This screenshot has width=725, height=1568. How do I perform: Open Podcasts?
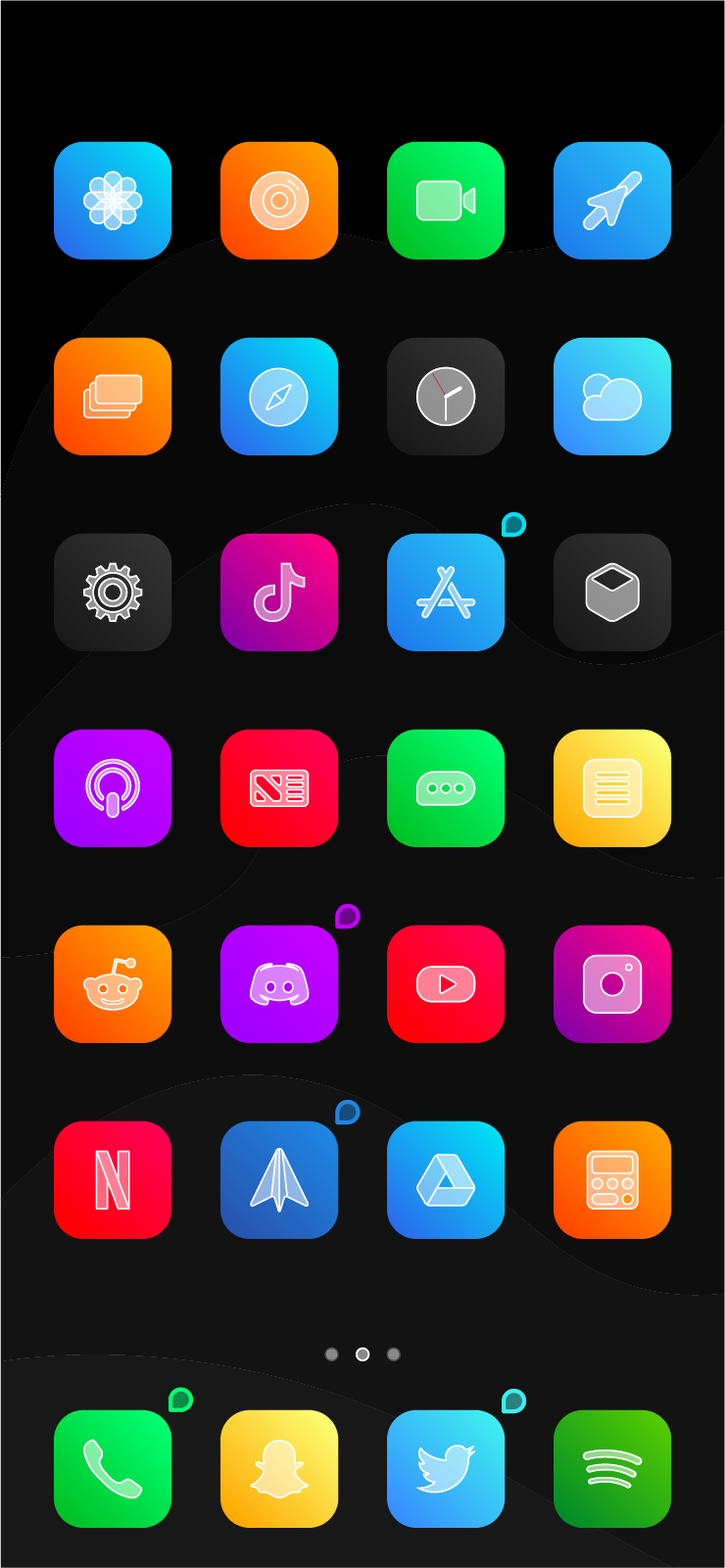pos(113,788)
